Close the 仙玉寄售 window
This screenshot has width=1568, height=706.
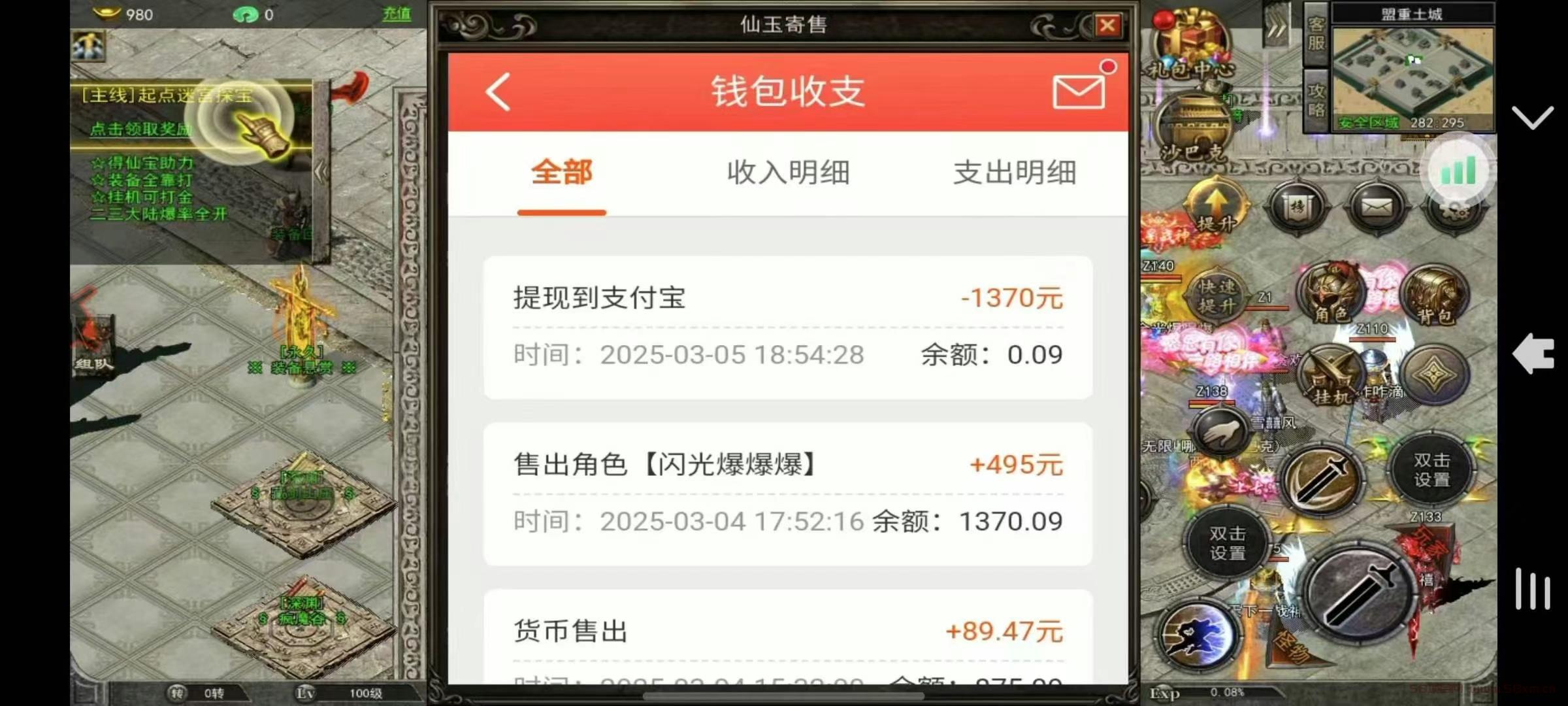point(1107,26)
